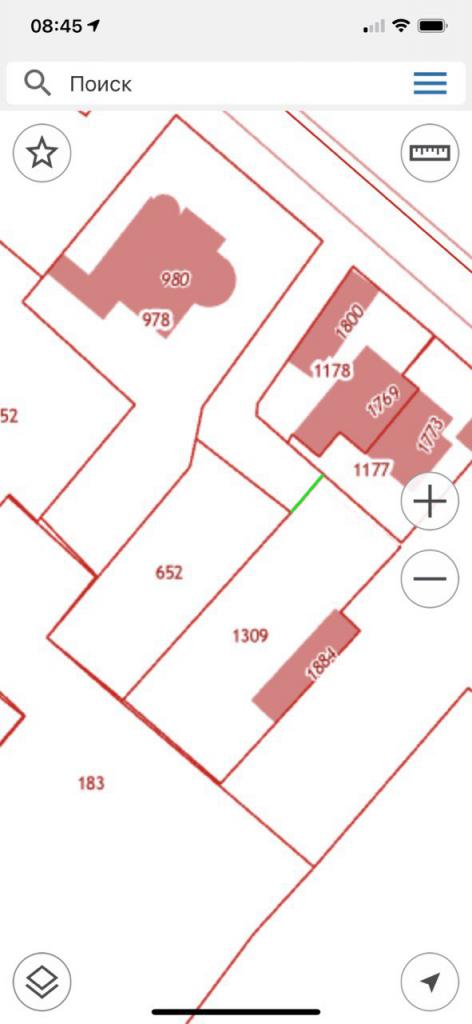Open favorites with the star button
The height and width of the screenshot is (1024, 472).
(x=42, y=153)
